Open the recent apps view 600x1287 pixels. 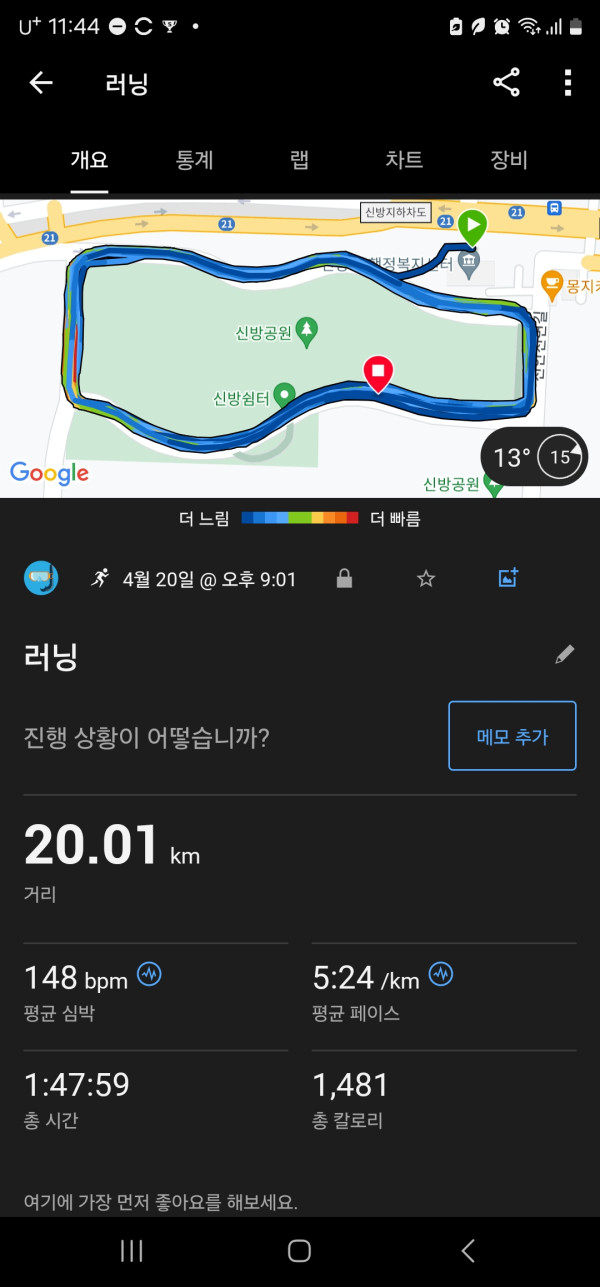[x=132, y=1250]
